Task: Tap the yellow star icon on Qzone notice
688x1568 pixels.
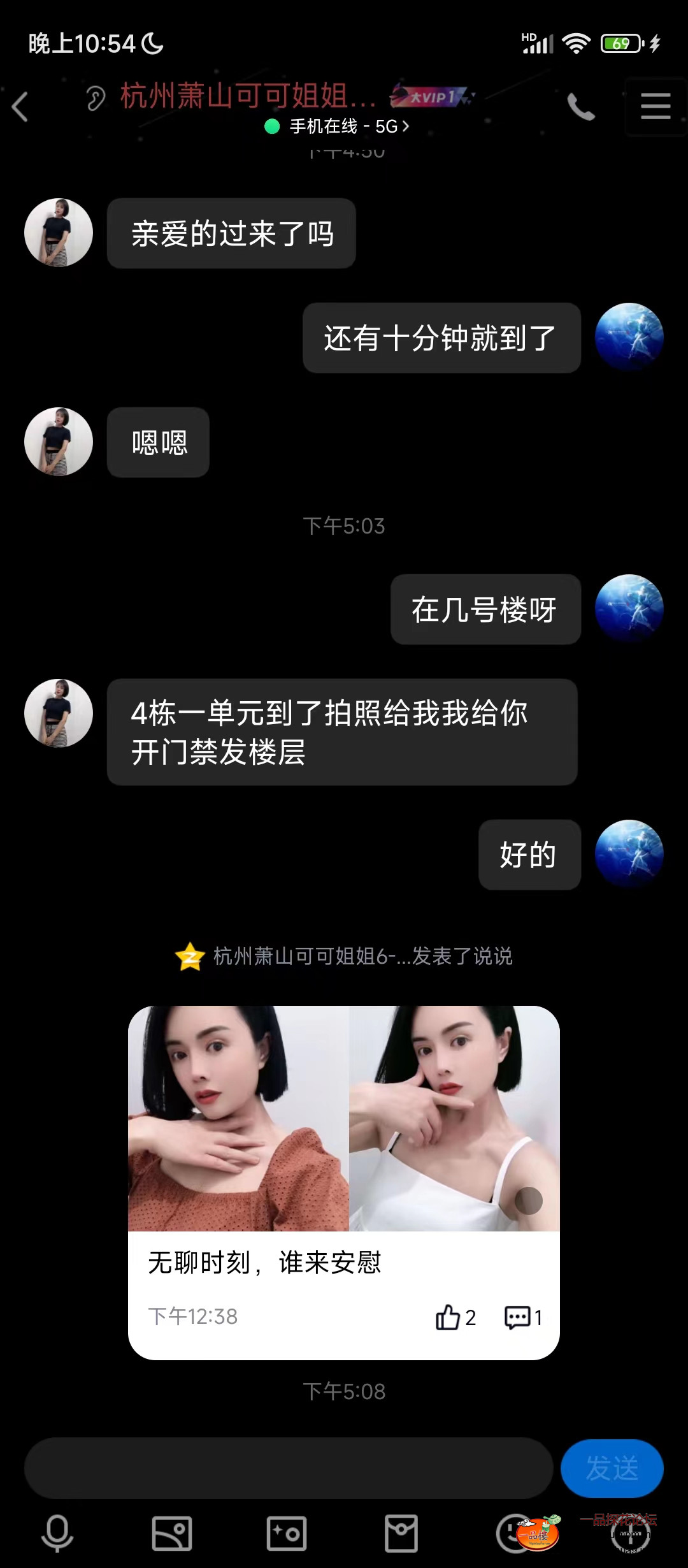Action: pos(189,956)
